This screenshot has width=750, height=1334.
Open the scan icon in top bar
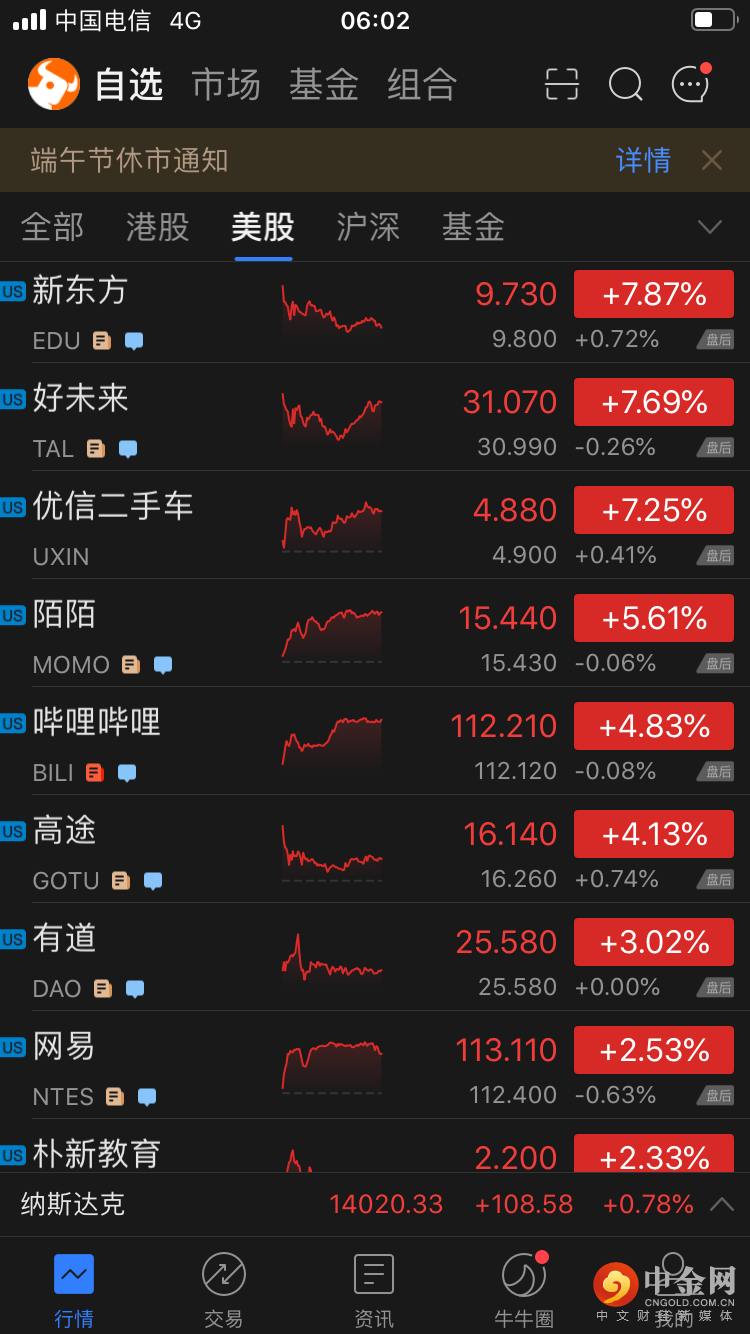point(562,85)
